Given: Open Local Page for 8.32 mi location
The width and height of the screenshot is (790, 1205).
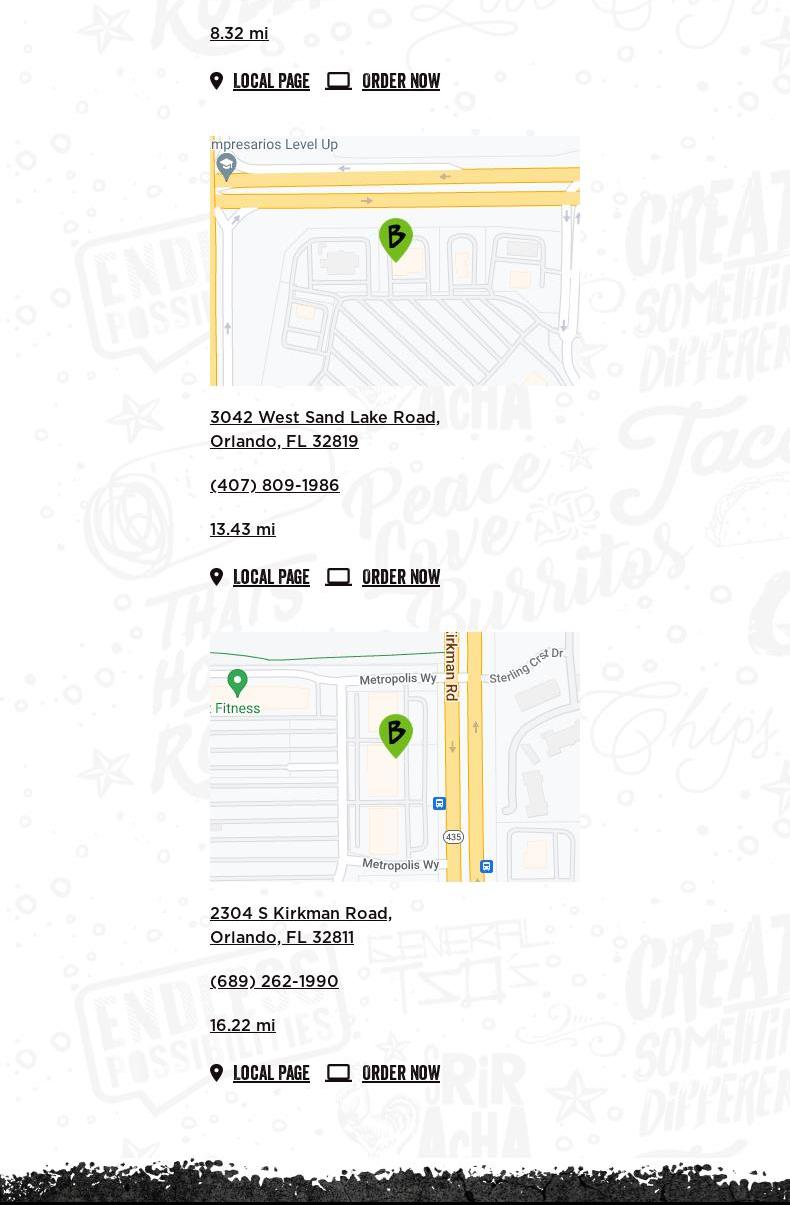Looking at the screenshot, I should 270,81.
